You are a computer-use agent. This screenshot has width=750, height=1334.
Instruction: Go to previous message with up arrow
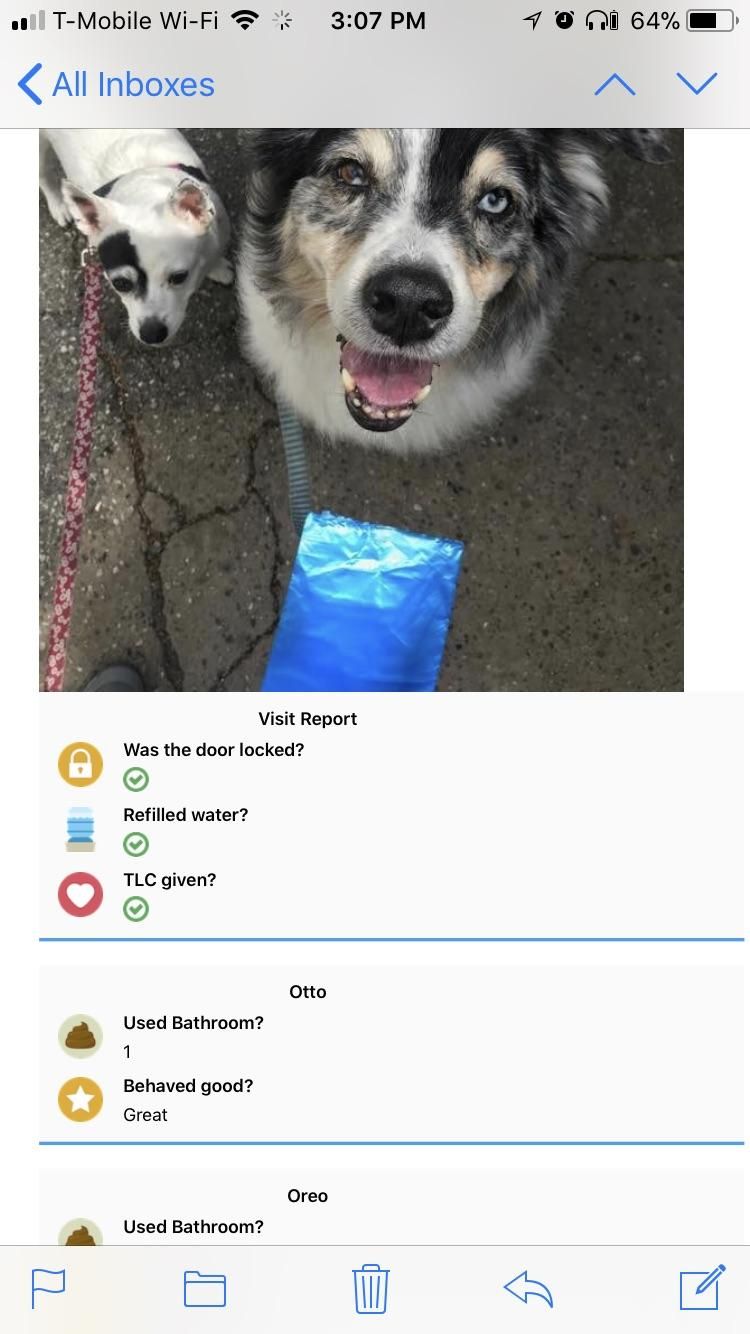[614, 85]
